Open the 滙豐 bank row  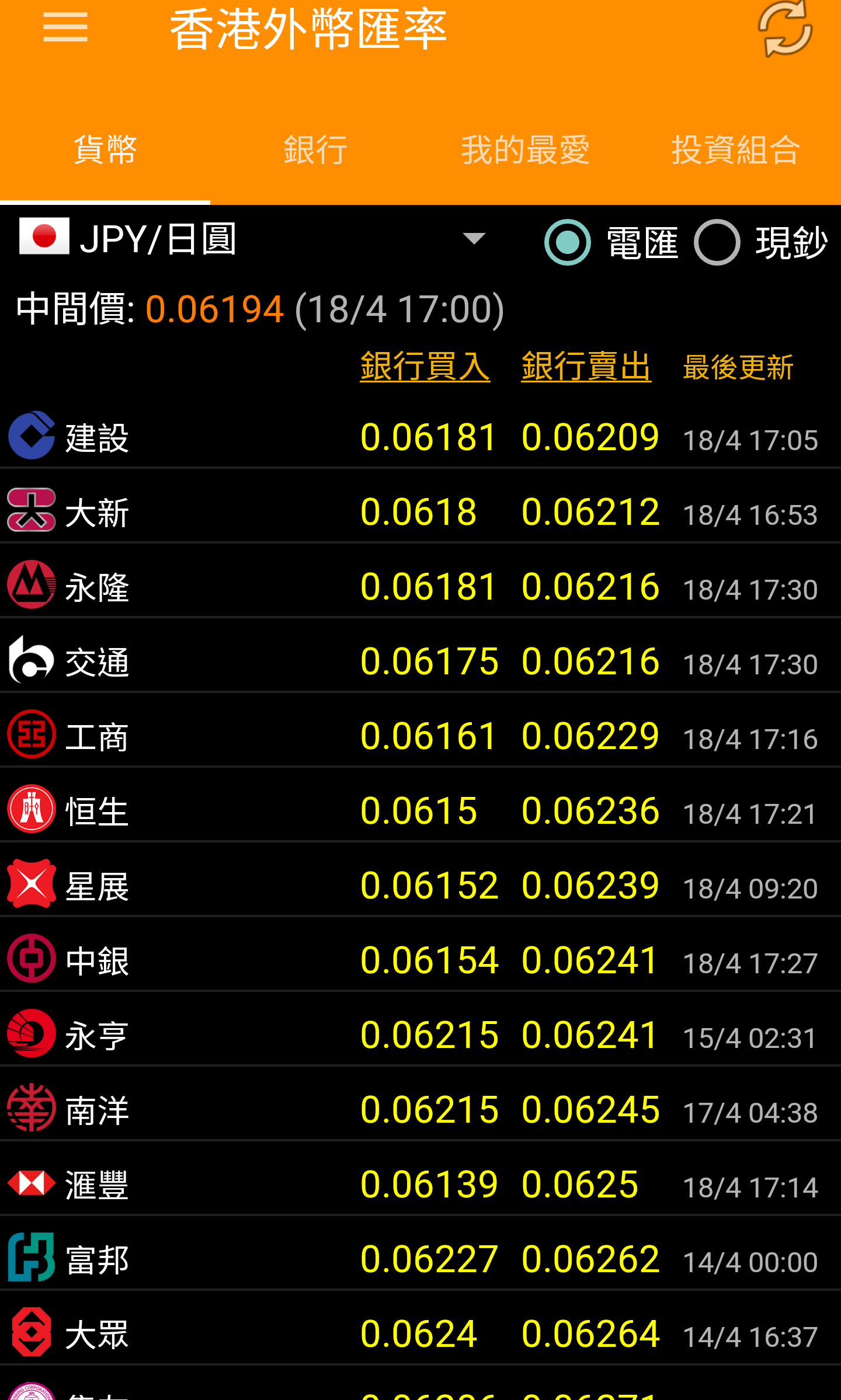click(420, 1183)
